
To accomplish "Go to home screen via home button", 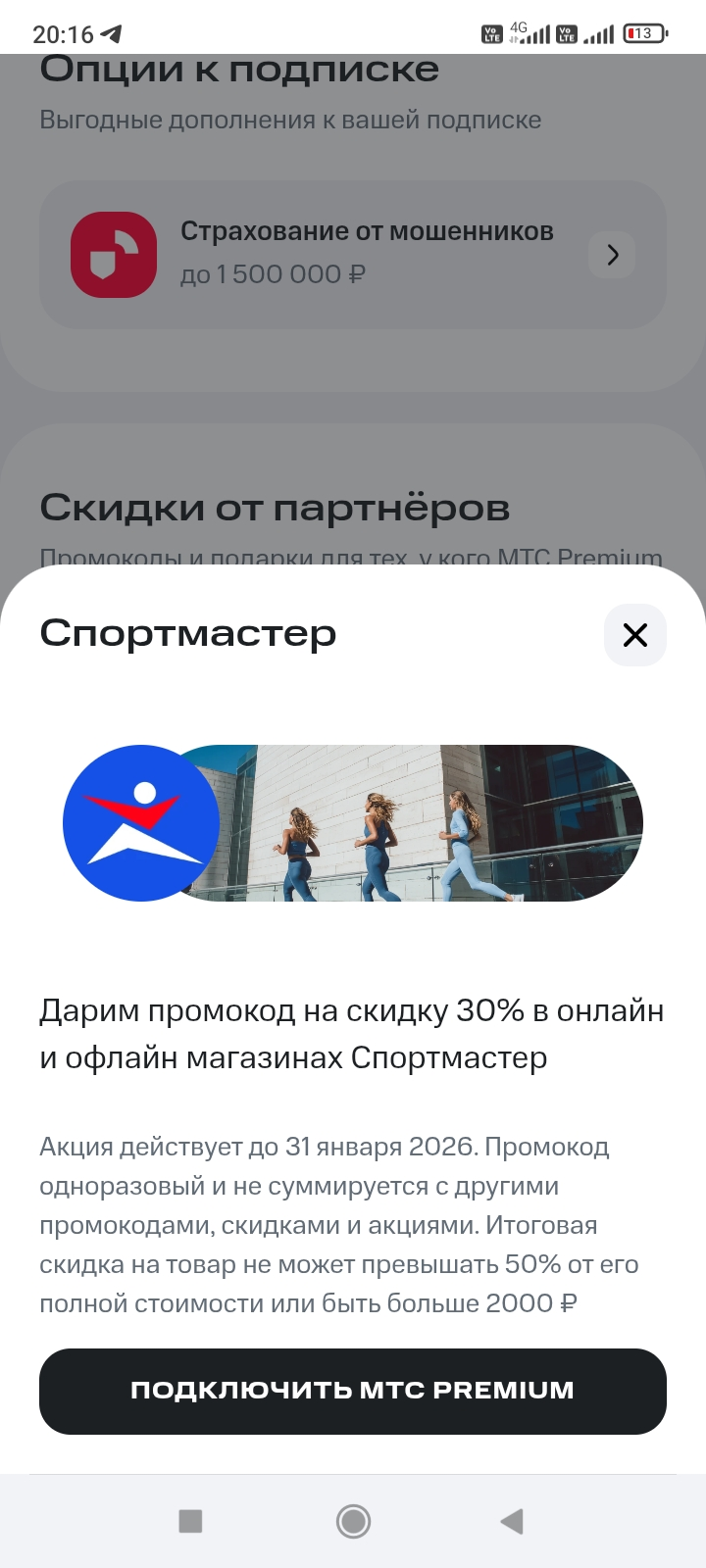I will [353, 1521].
